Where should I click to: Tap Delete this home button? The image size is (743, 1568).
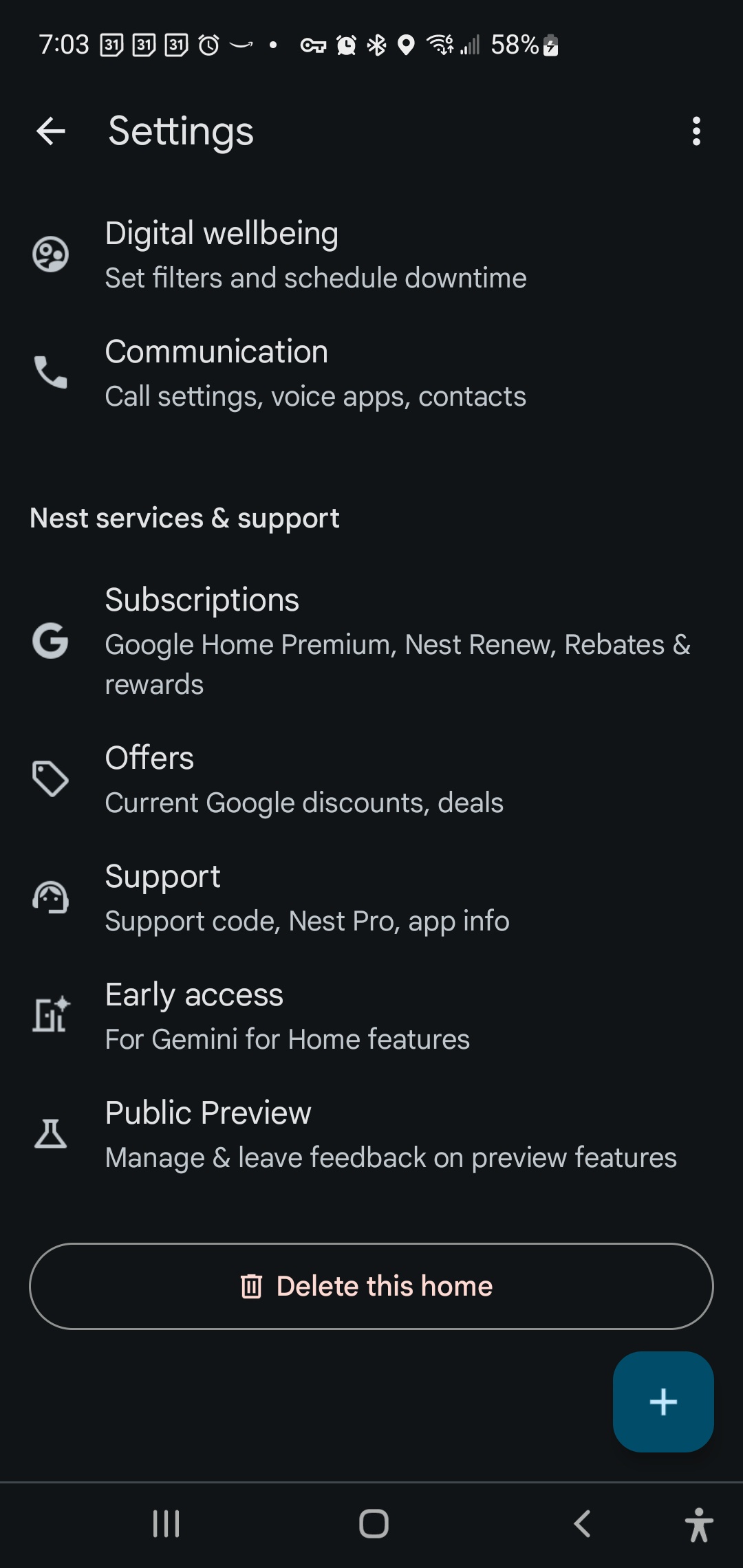pyautogui.click(x=371, y=1286)
